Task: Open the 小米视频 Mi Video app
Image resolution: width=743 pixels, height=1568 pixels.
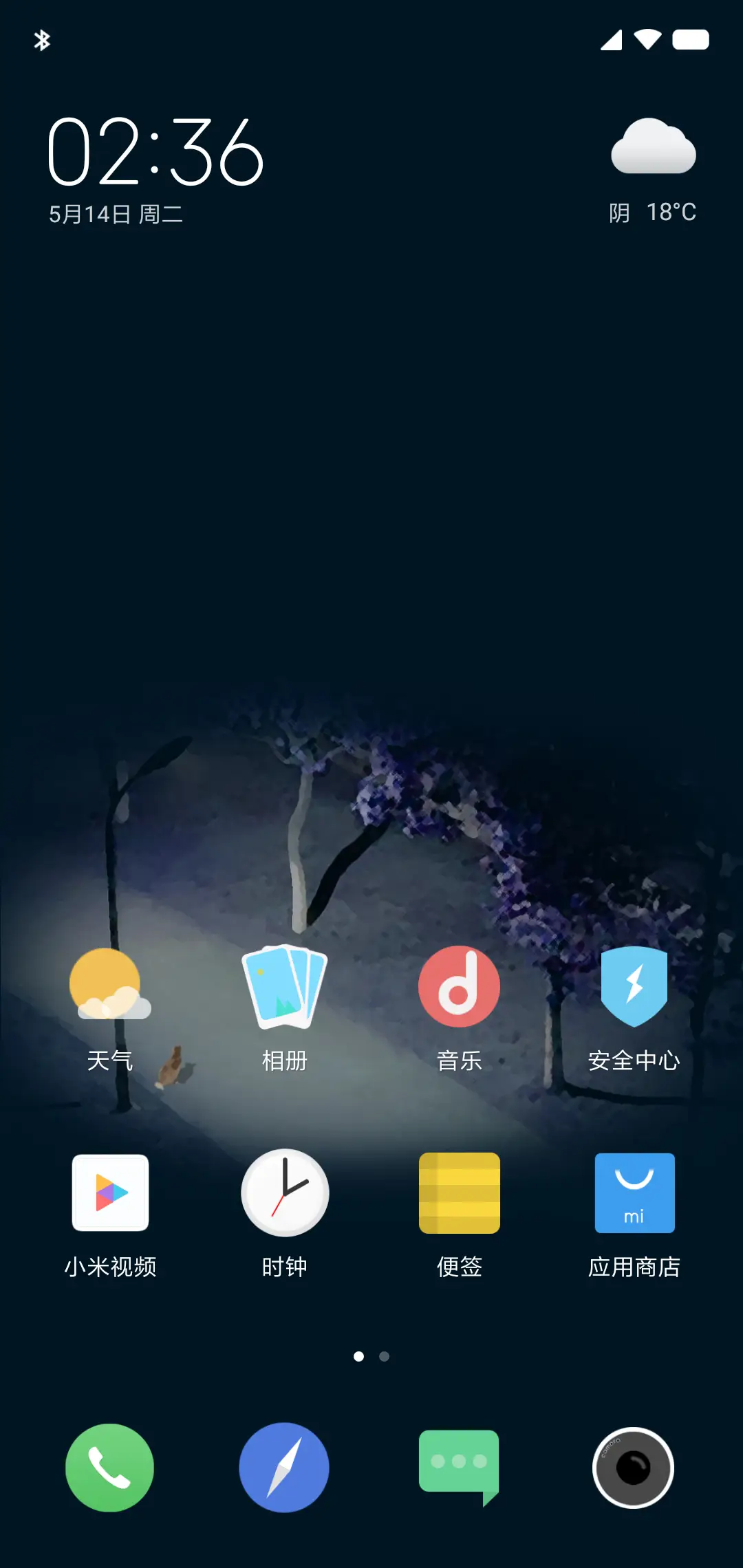Action: (x=110, y=1194)
